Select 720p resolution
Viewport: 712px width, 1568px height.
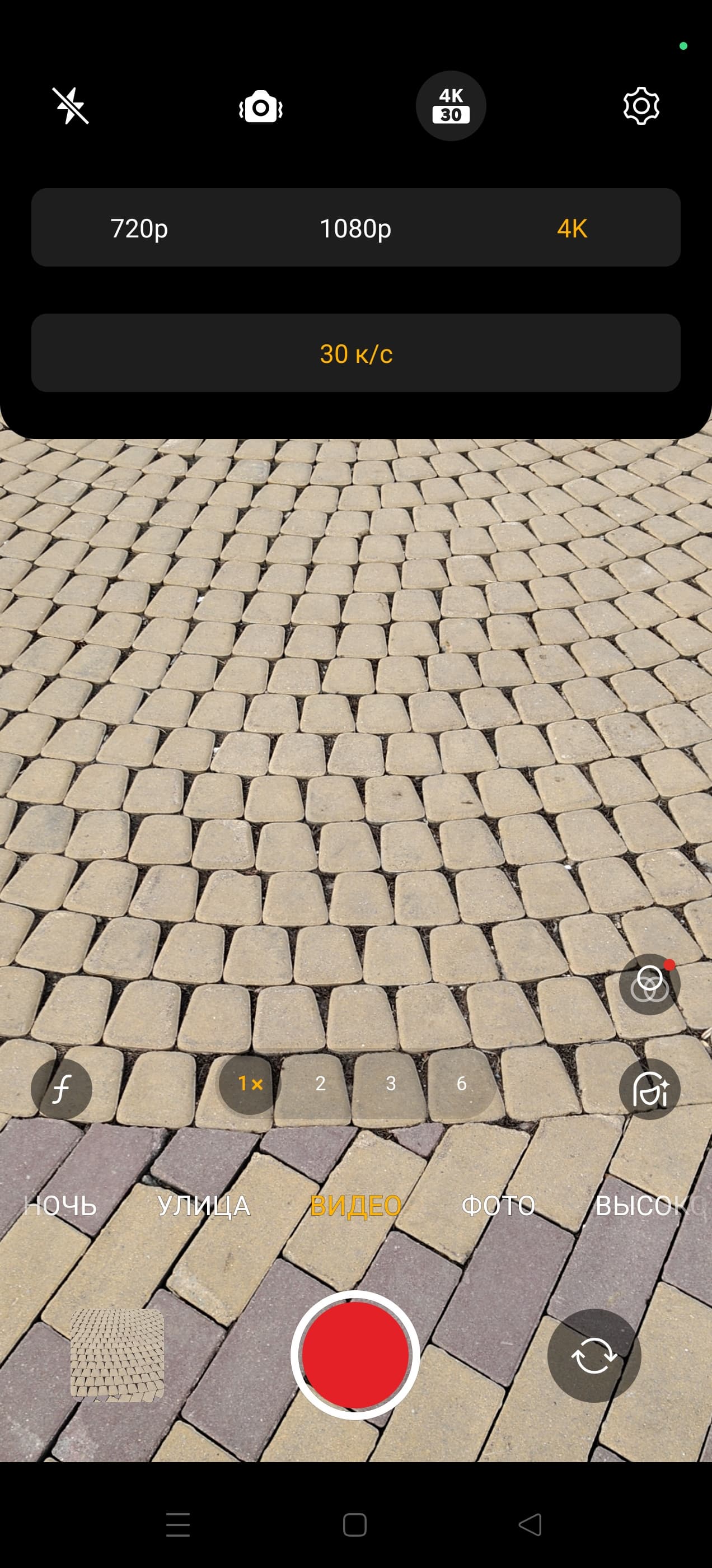pos(139,228)
